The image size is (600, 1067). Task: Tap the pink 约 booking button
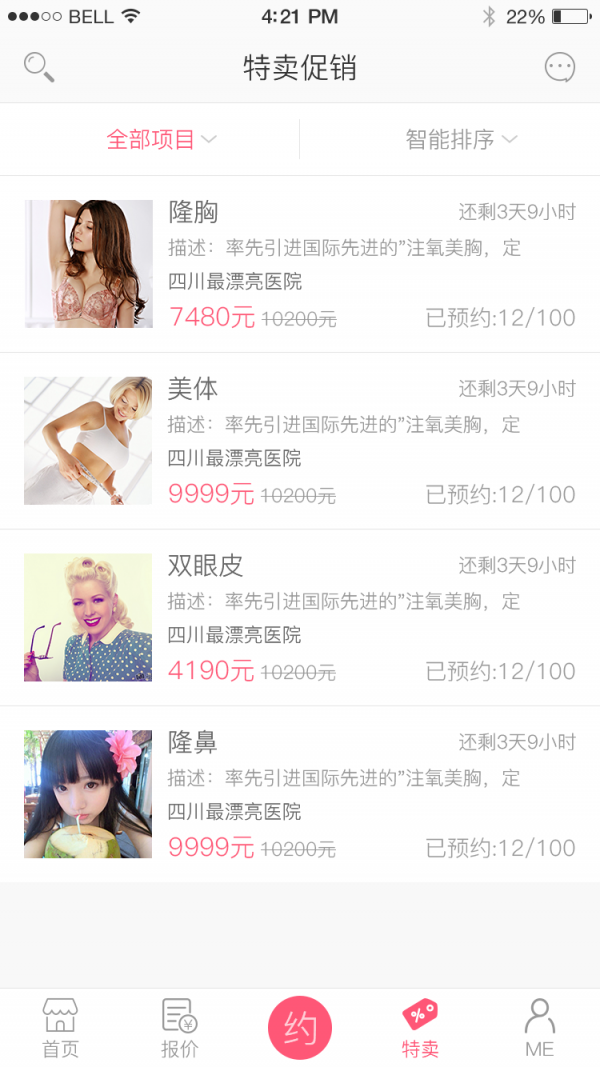pos(300,1028)
